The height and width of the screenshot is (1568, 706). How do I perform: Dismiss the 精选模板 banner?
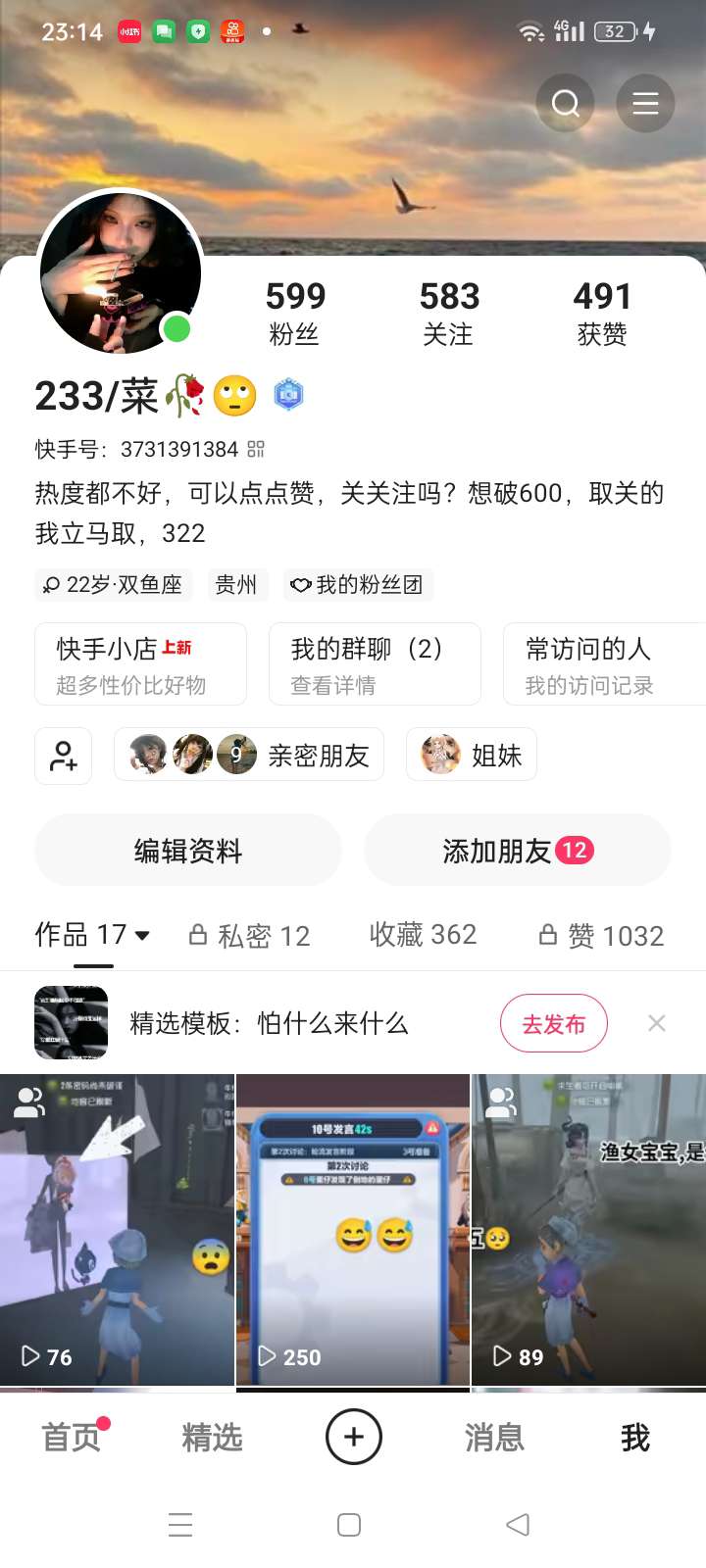coord(657,1024)
